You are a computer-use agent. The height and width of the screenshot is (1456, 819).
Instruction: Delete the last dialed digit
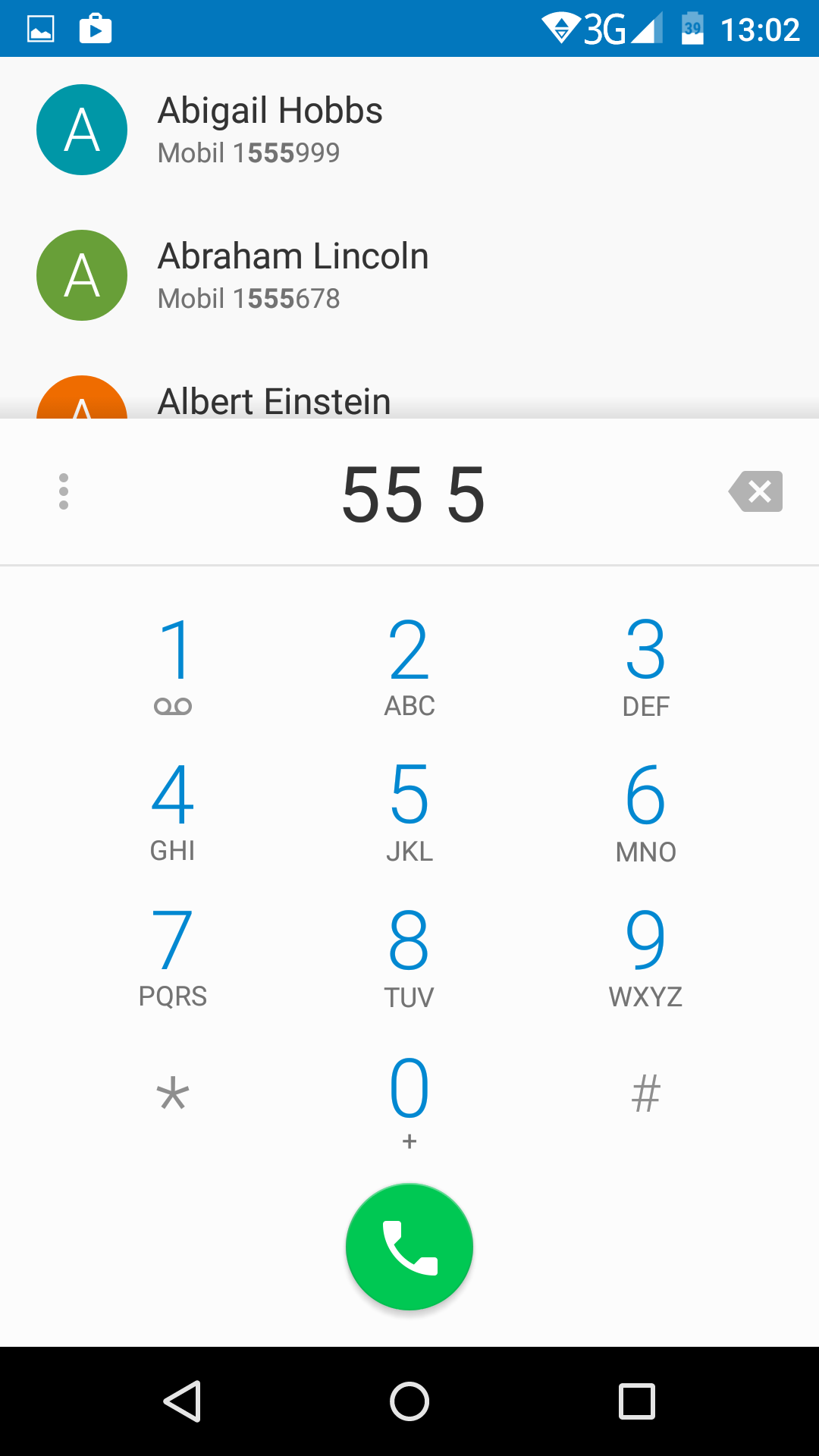(x=755, y=491)
